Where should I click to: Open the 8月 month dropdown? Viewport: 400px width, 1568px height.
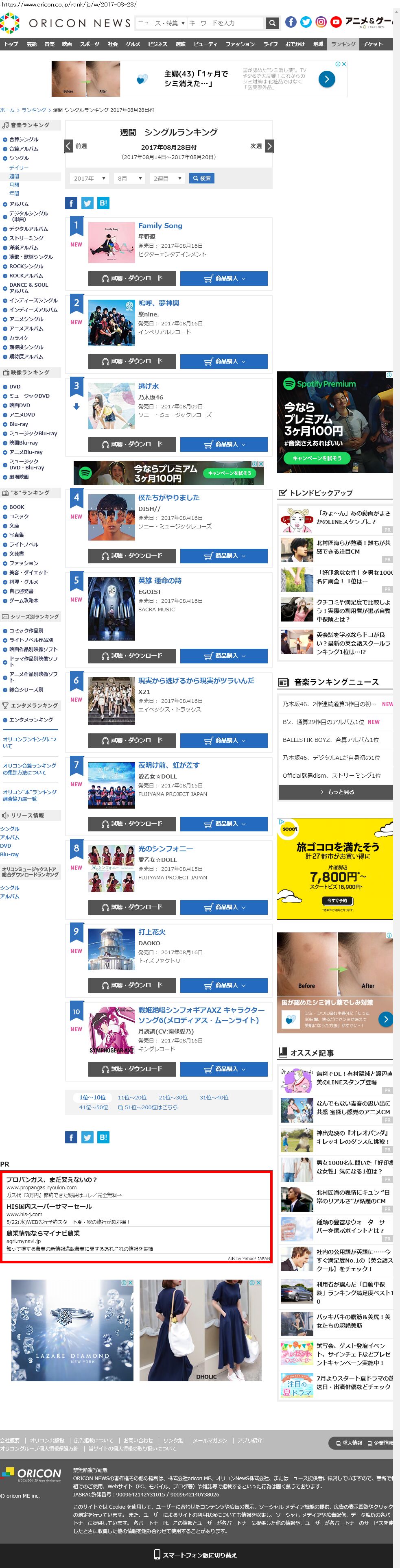click(x=130, y=178)
